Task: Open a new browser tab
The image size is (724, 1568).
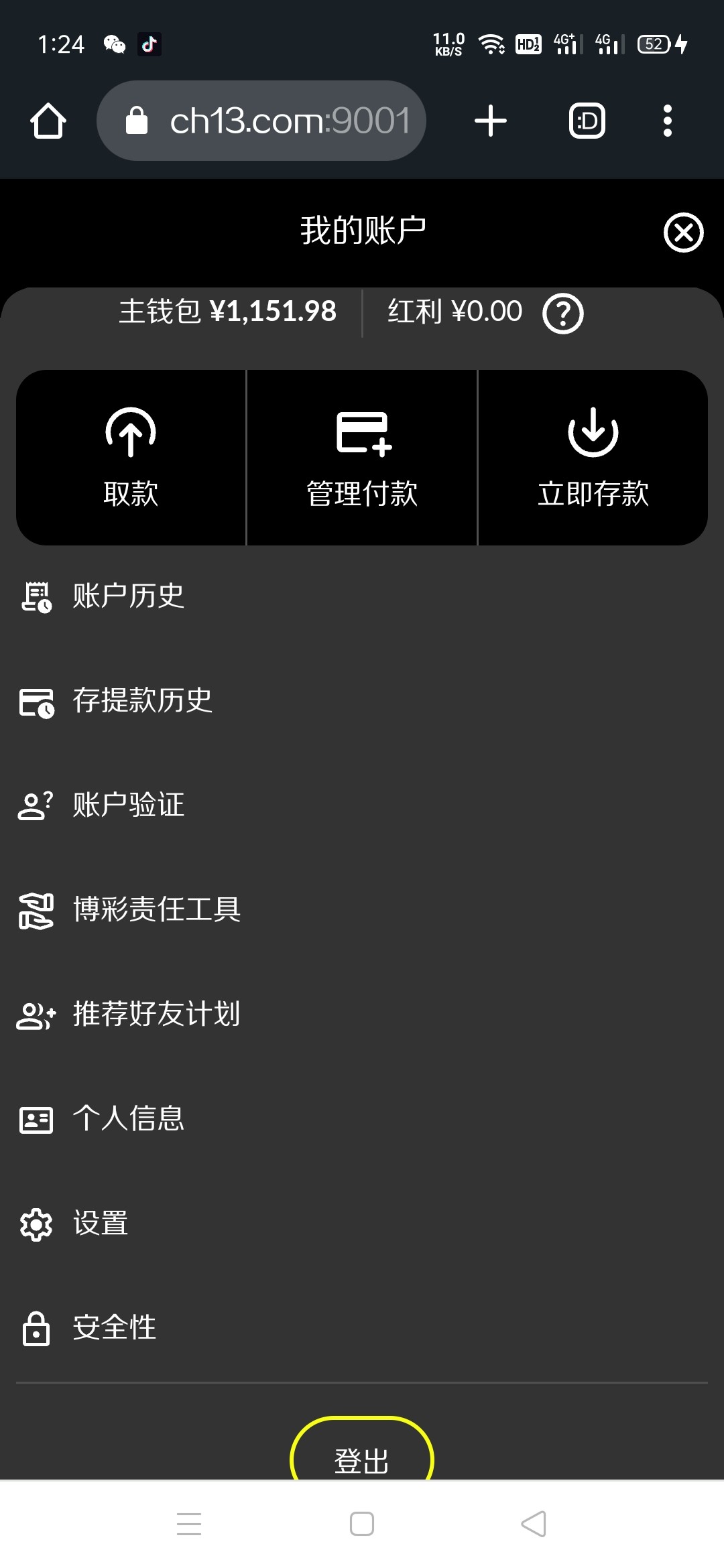Action: pyautogui.click(x=491, y=121)
